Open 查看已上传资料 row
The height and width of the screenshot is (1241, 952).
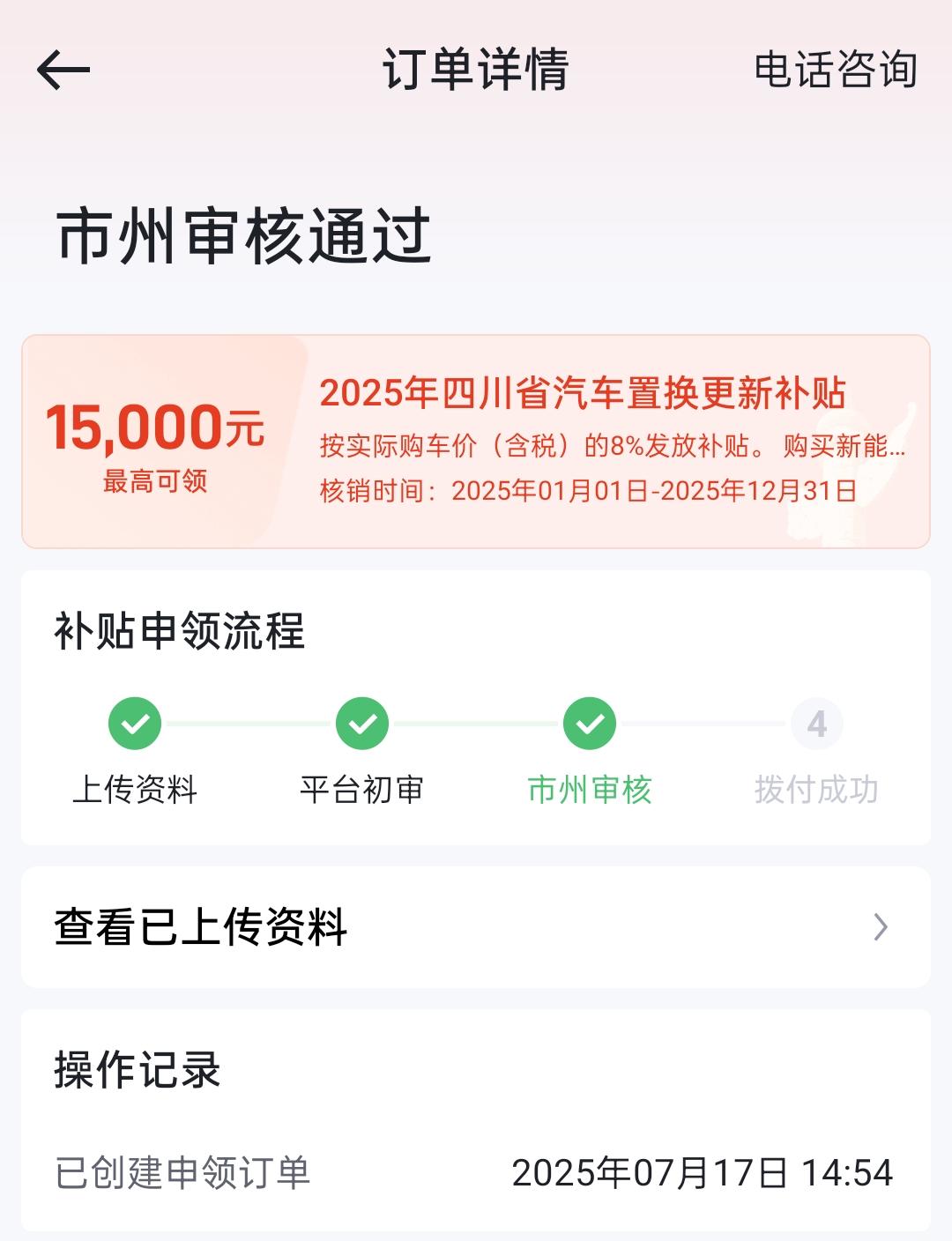point(476,927)
